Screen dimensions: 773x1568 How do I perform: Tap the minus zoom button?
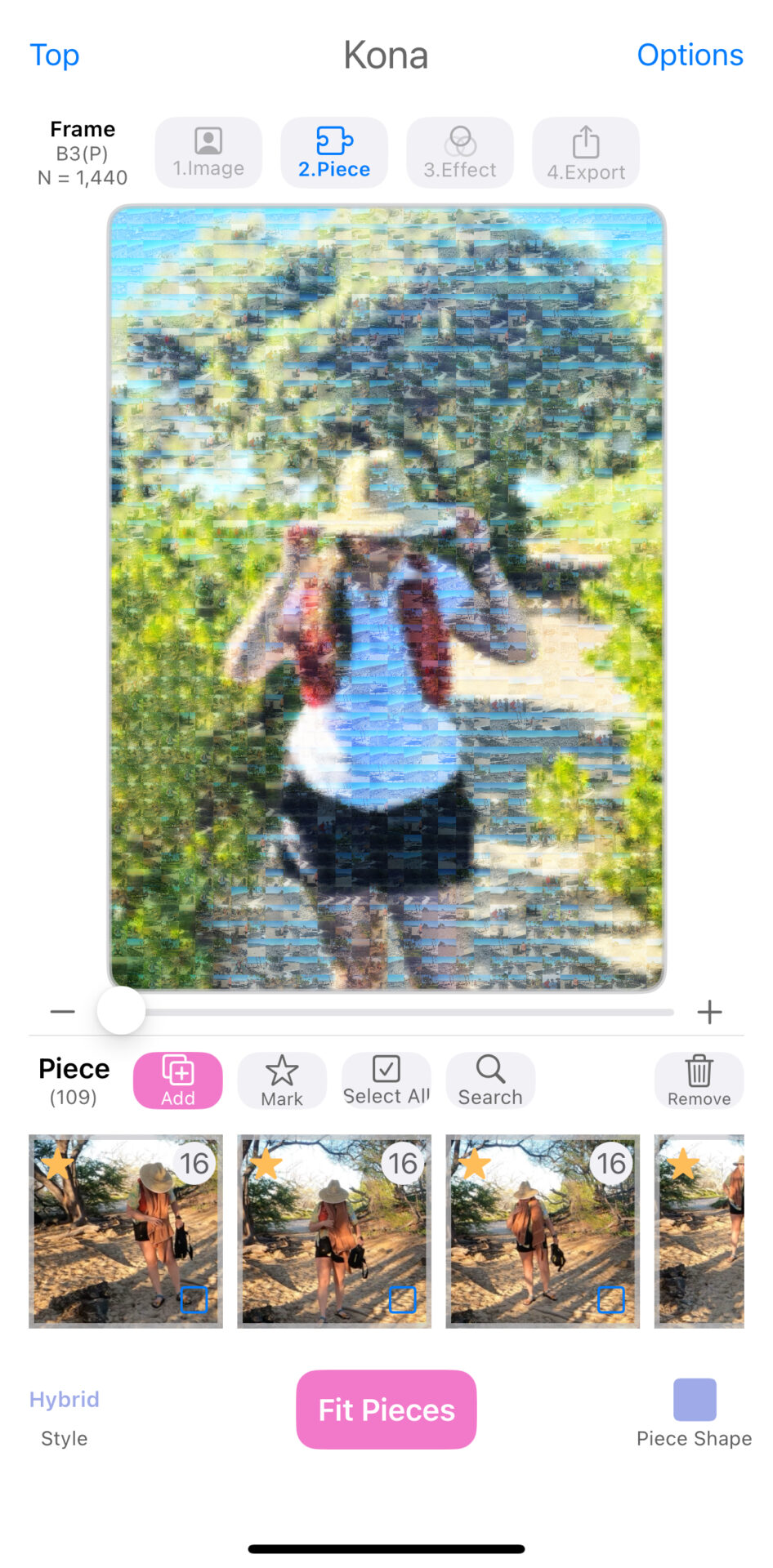[x=62, y=1012]
